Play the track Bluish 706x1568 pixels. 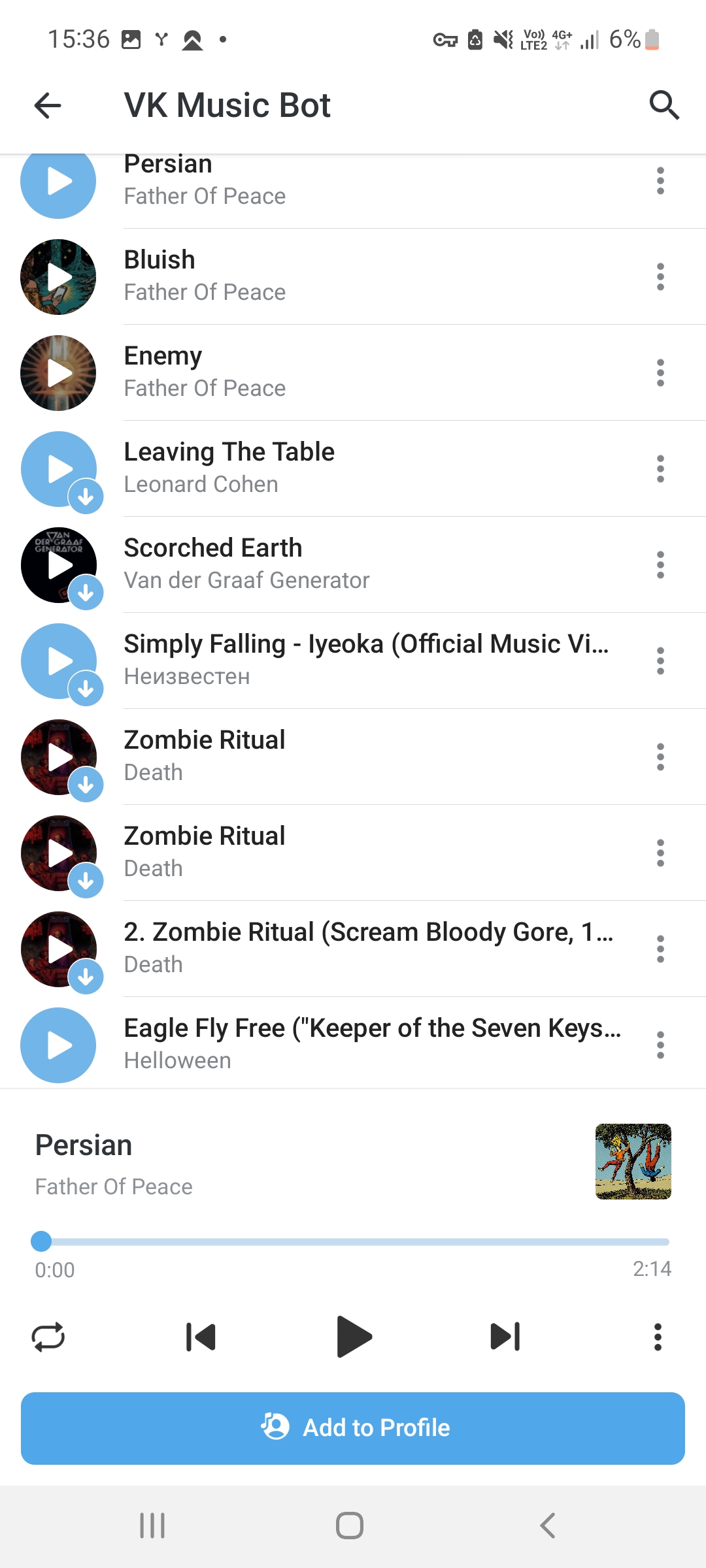[x=58, y=277]
